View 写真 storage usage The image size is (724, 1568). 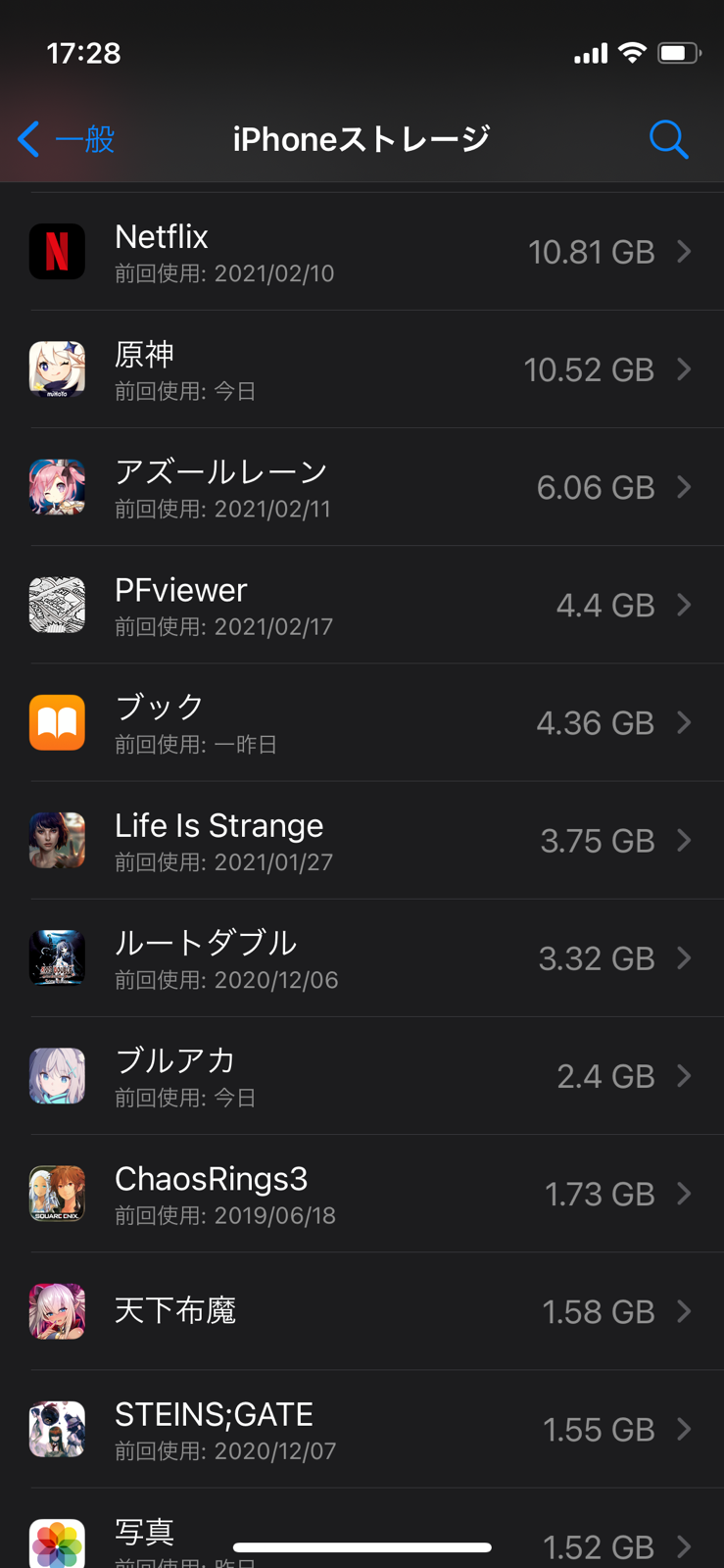(362, 1528)
